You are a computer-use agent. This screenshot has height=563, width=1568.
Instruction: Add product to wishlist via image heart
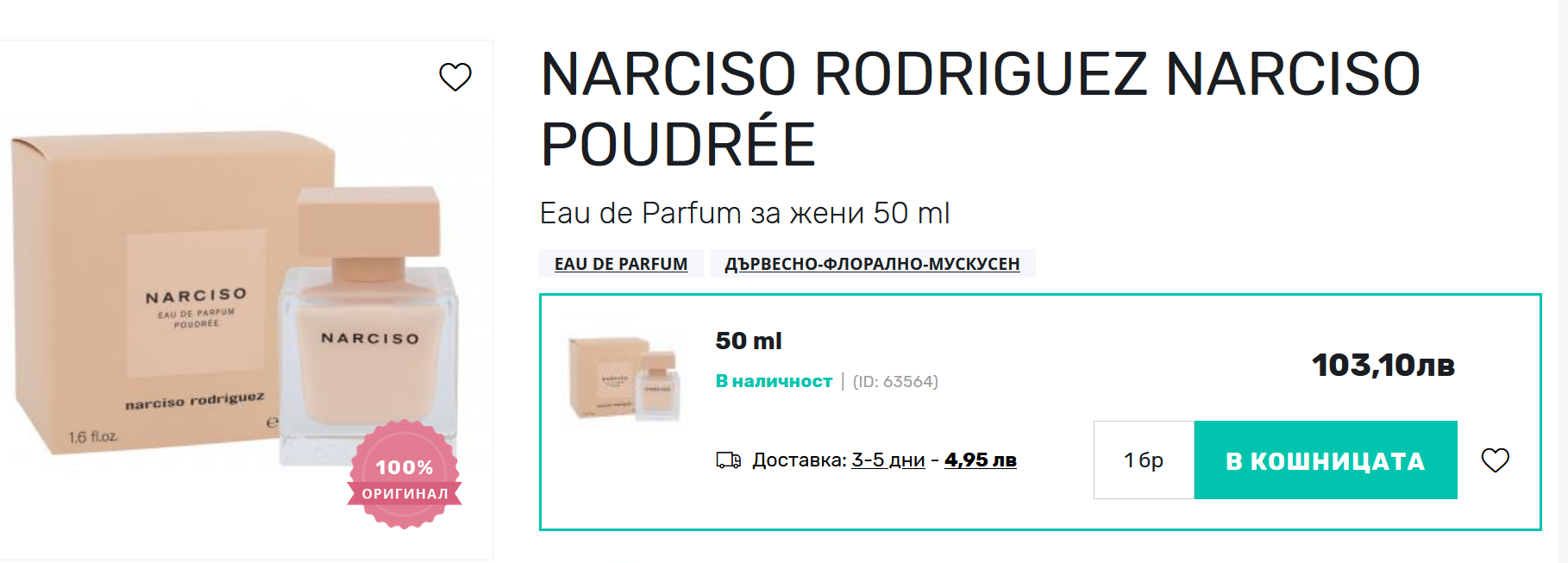click(x=455, y=77)
